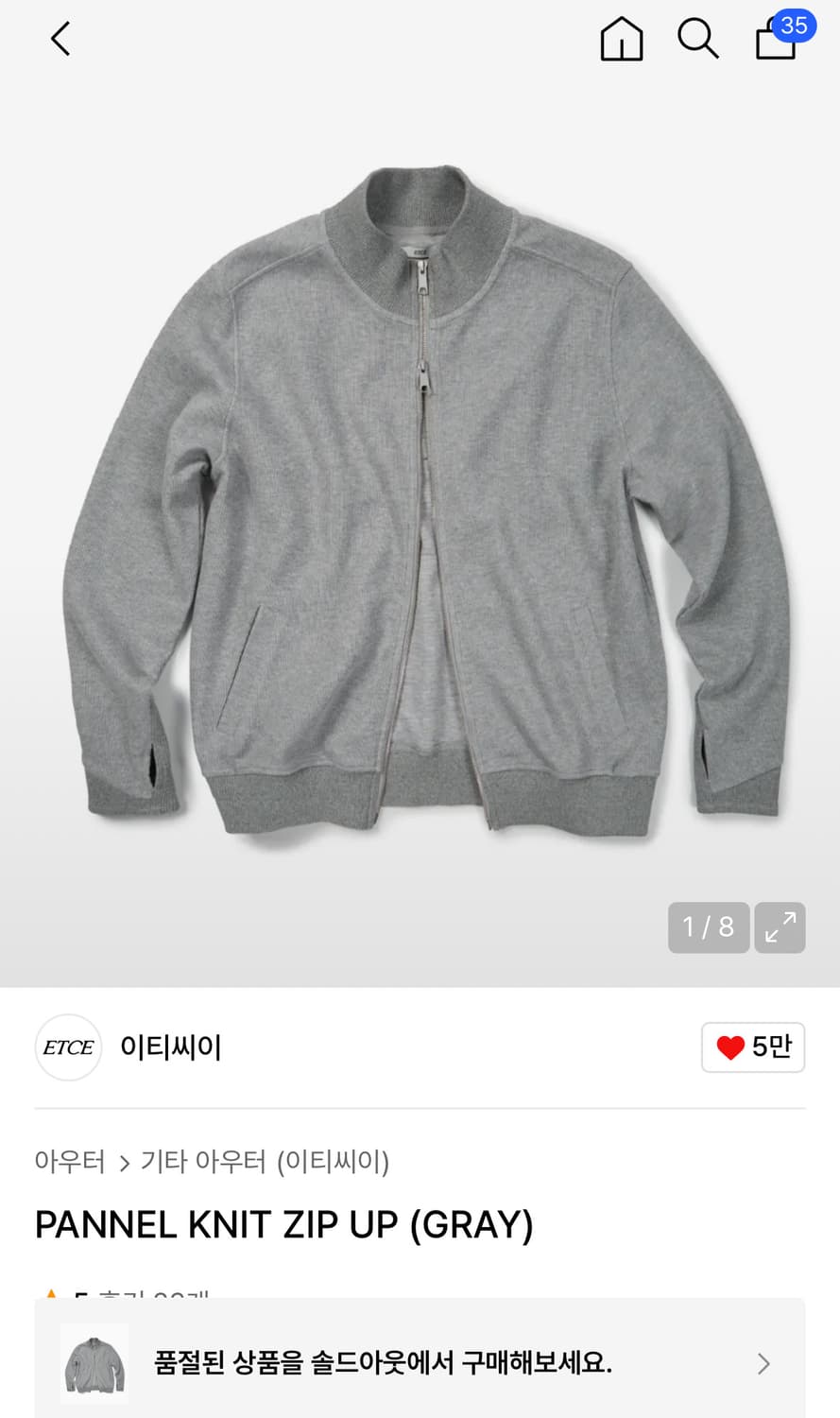840x1418 pixels.
Task: Tap the 1/8 image counter indicator
Action: tap(709, 927)
